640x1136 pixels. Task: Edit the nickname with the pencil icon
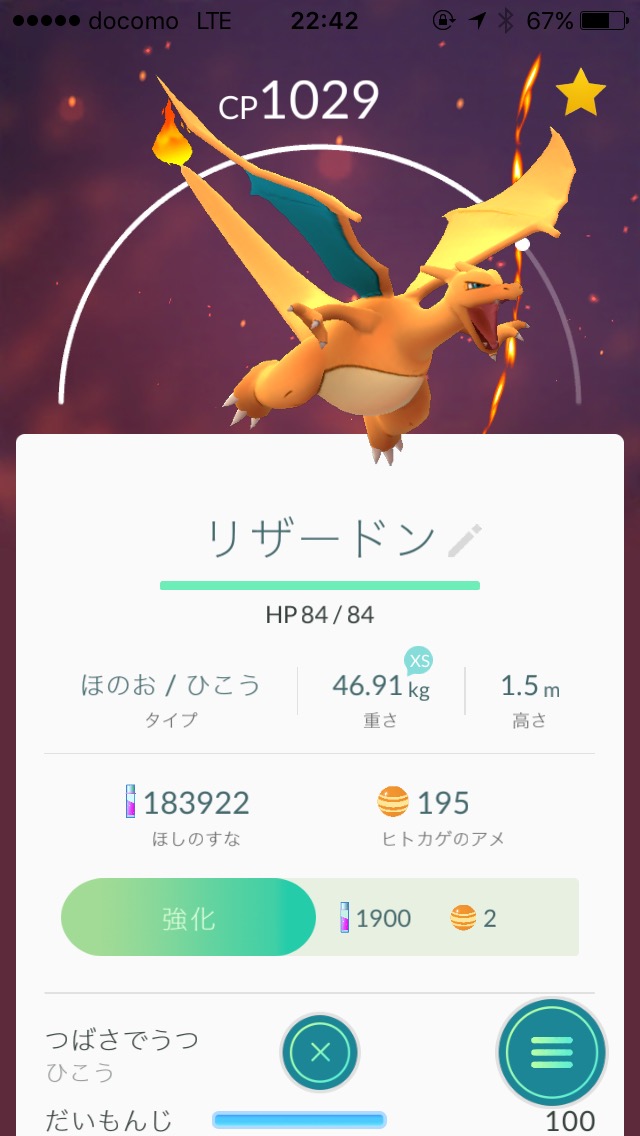465,541
